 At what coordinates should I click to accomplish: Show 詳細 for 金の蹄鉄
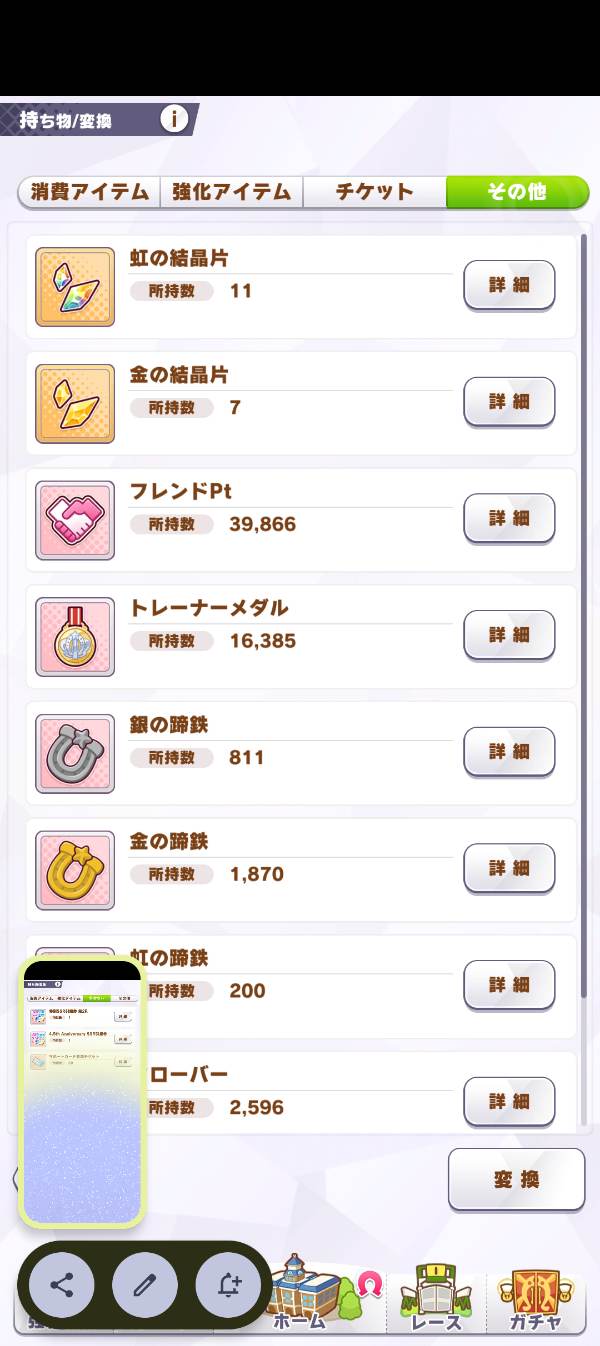pos(509,868)
